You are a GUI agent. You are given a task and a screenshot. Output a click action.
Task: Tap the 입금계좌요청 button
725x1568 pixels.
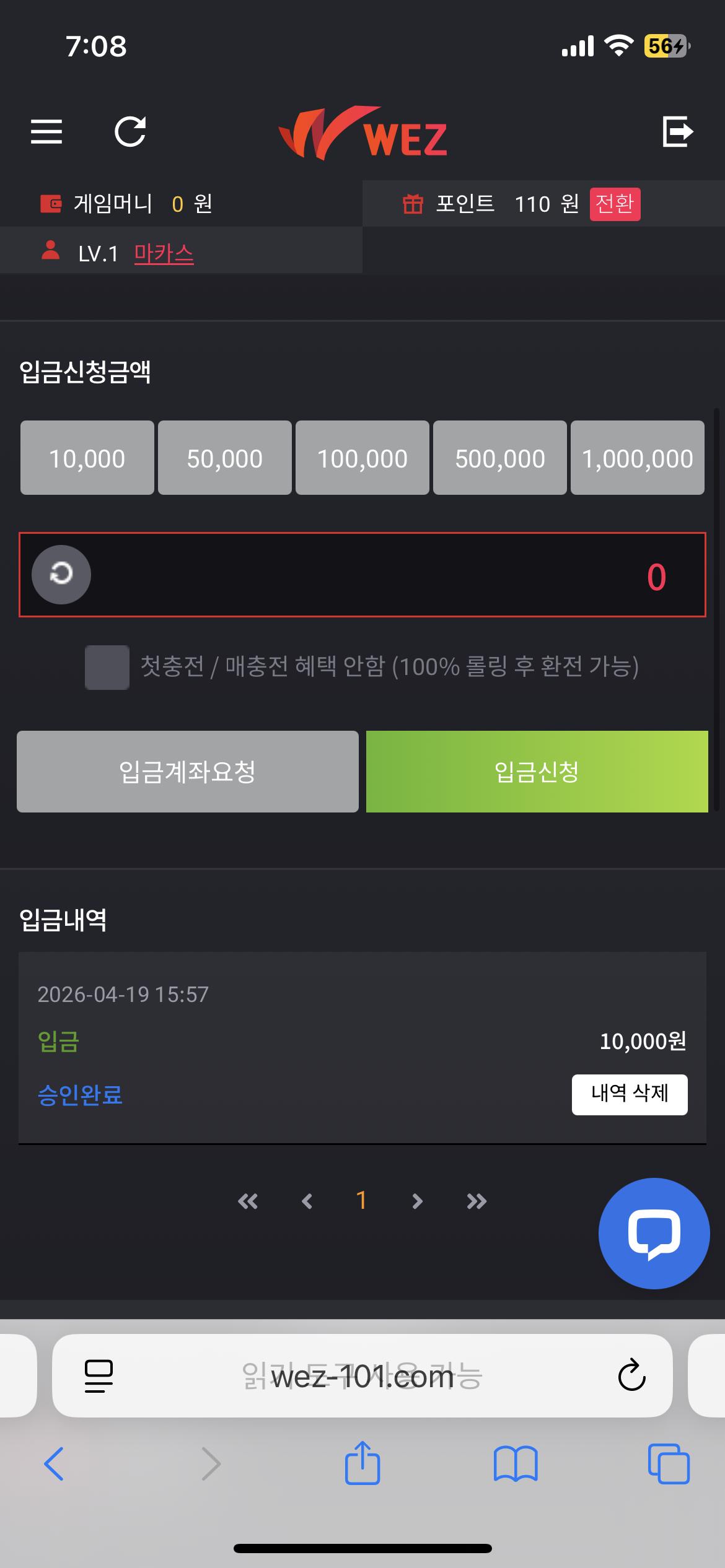point(188,772)
